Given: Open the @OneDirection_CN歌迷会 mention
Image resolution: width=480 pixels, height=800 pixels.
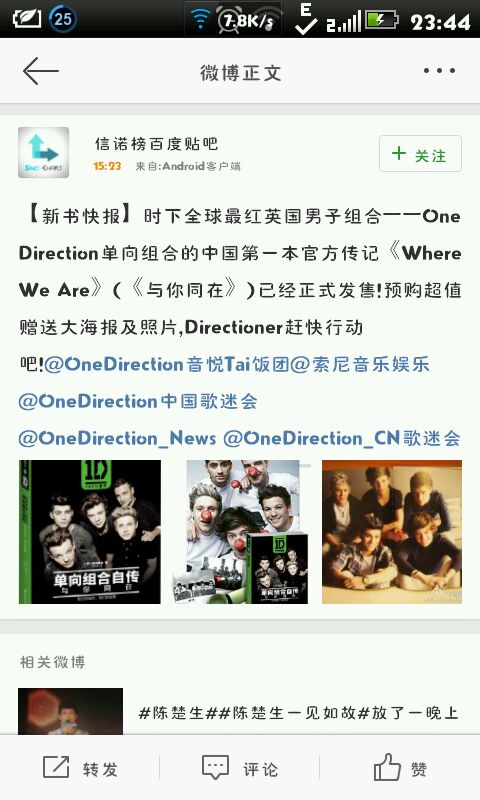Looking at the screenshot, I should (x=342, y=438).
